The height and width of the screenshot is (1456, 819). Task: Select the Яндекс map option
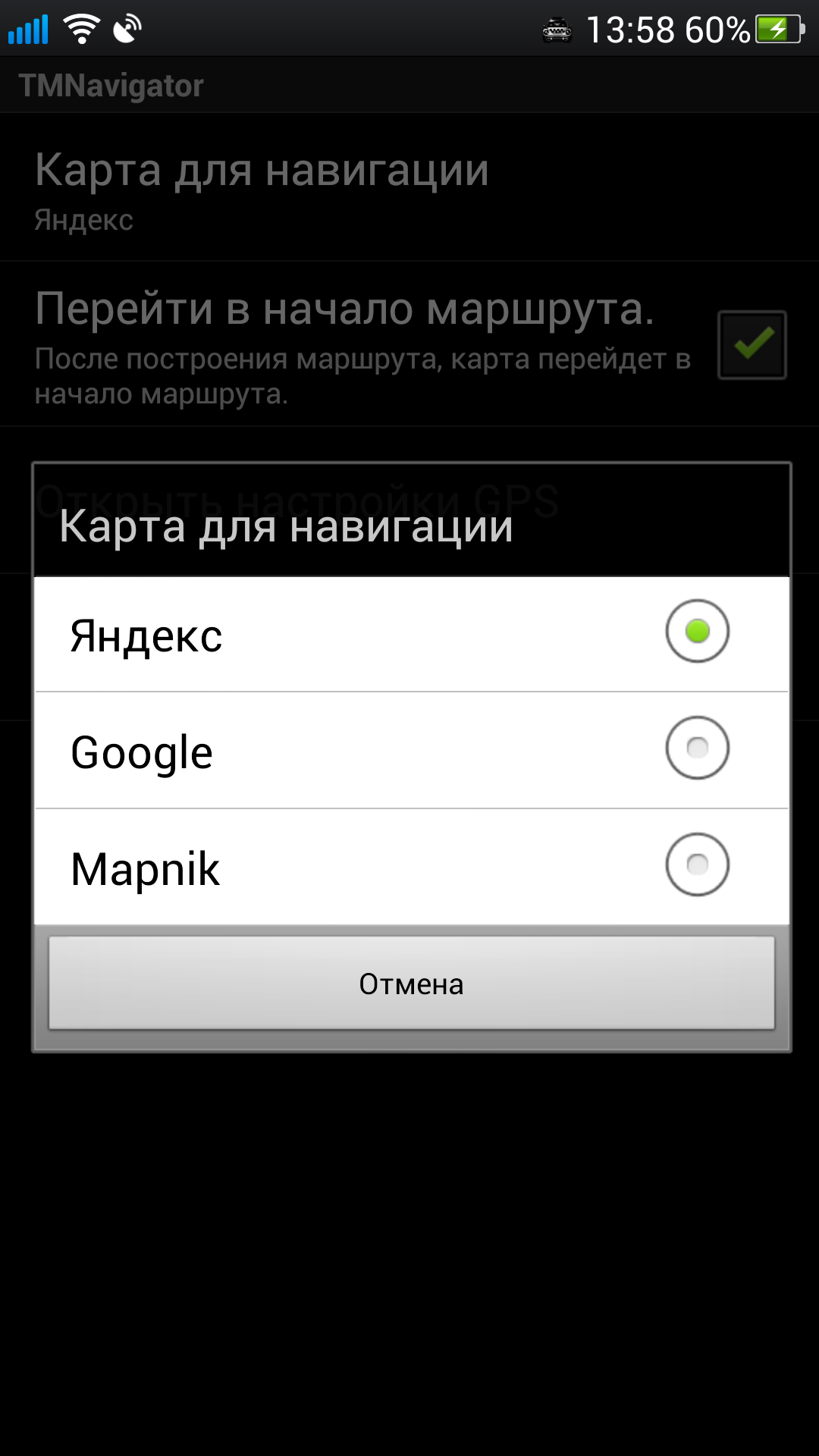411,634
